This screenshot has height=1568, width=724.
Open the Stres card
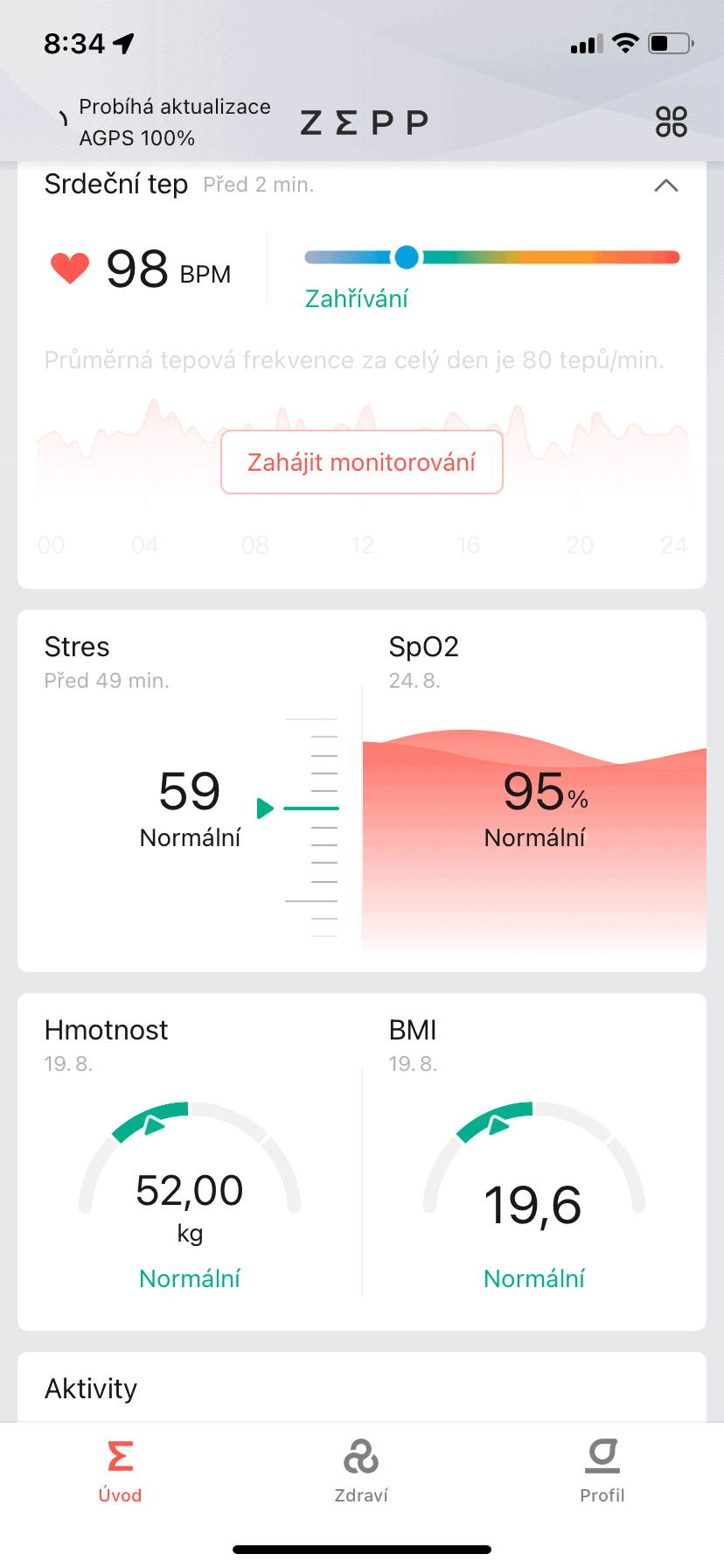pyautogui.click(x=190, y=792)
